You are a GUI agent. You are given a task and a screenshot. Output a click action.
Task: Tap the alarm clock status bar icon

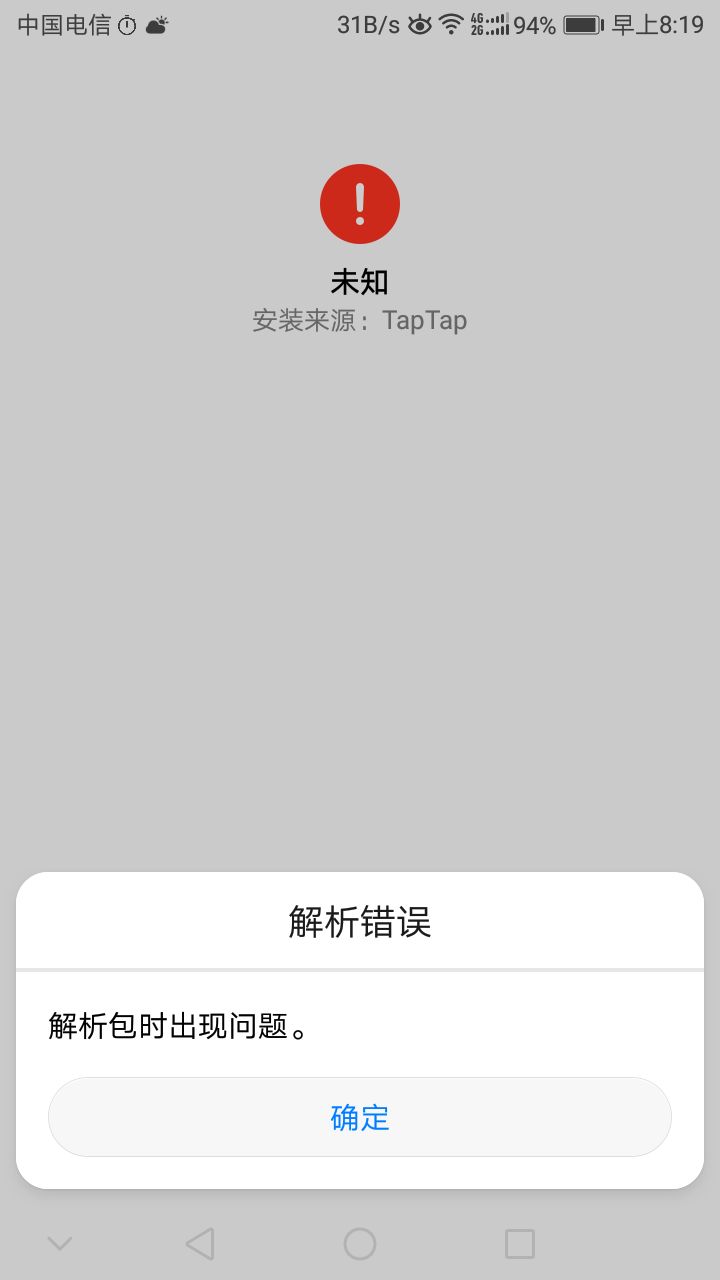click(x=125, y=24)
